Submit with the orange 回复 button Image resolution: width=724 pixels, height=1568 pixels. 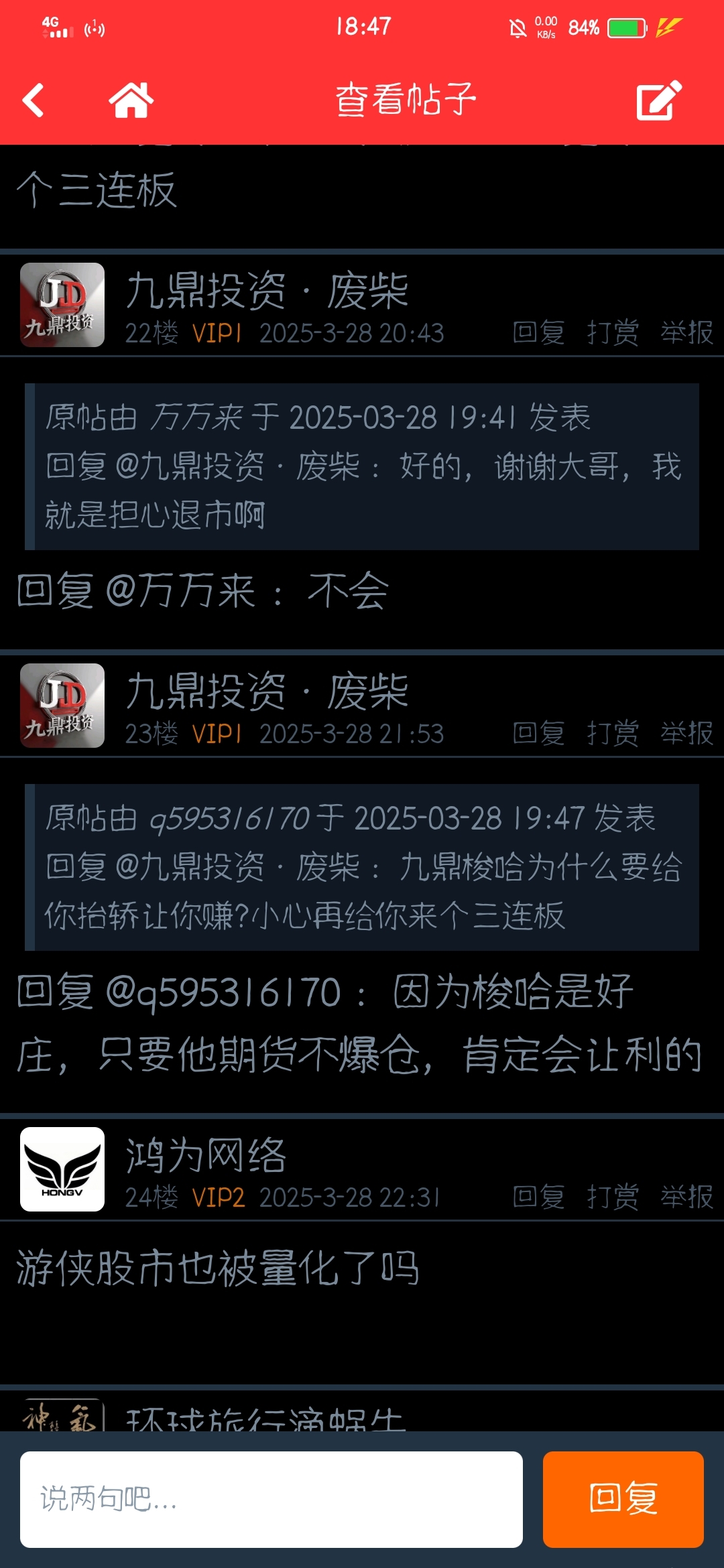623,1500
